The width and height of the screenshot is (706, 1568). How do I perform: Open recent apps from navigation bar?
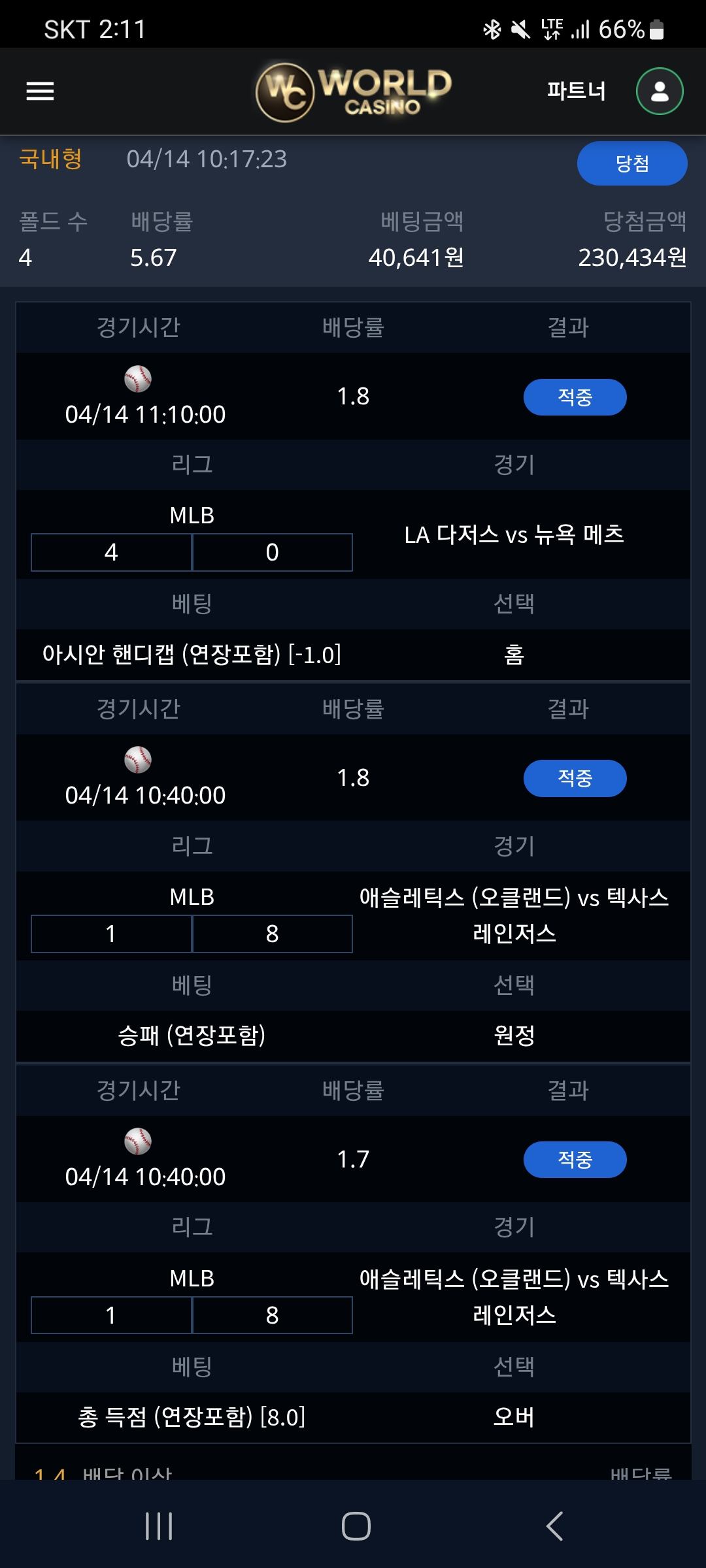click(159, 1526)
